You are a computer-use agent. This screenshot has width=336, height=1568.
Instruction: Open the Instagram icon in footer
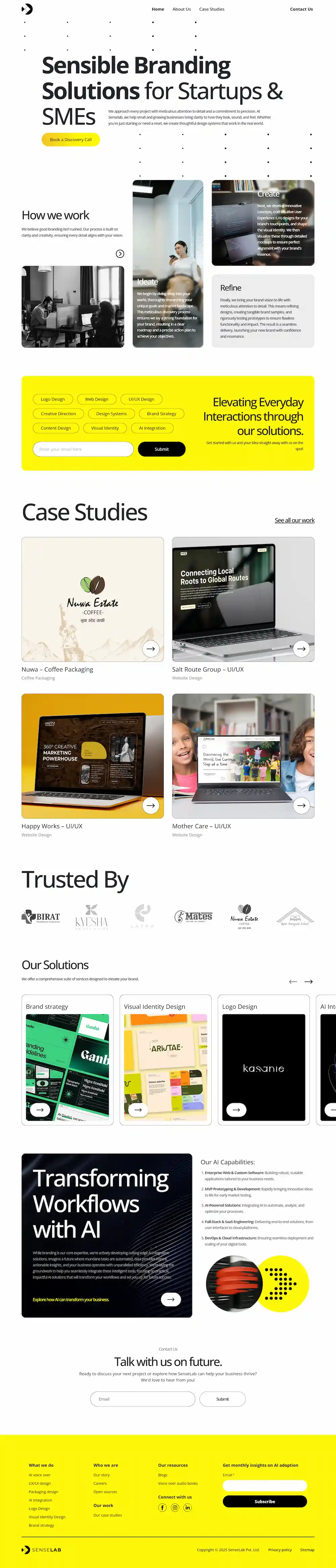click(x=175, y=1508)
